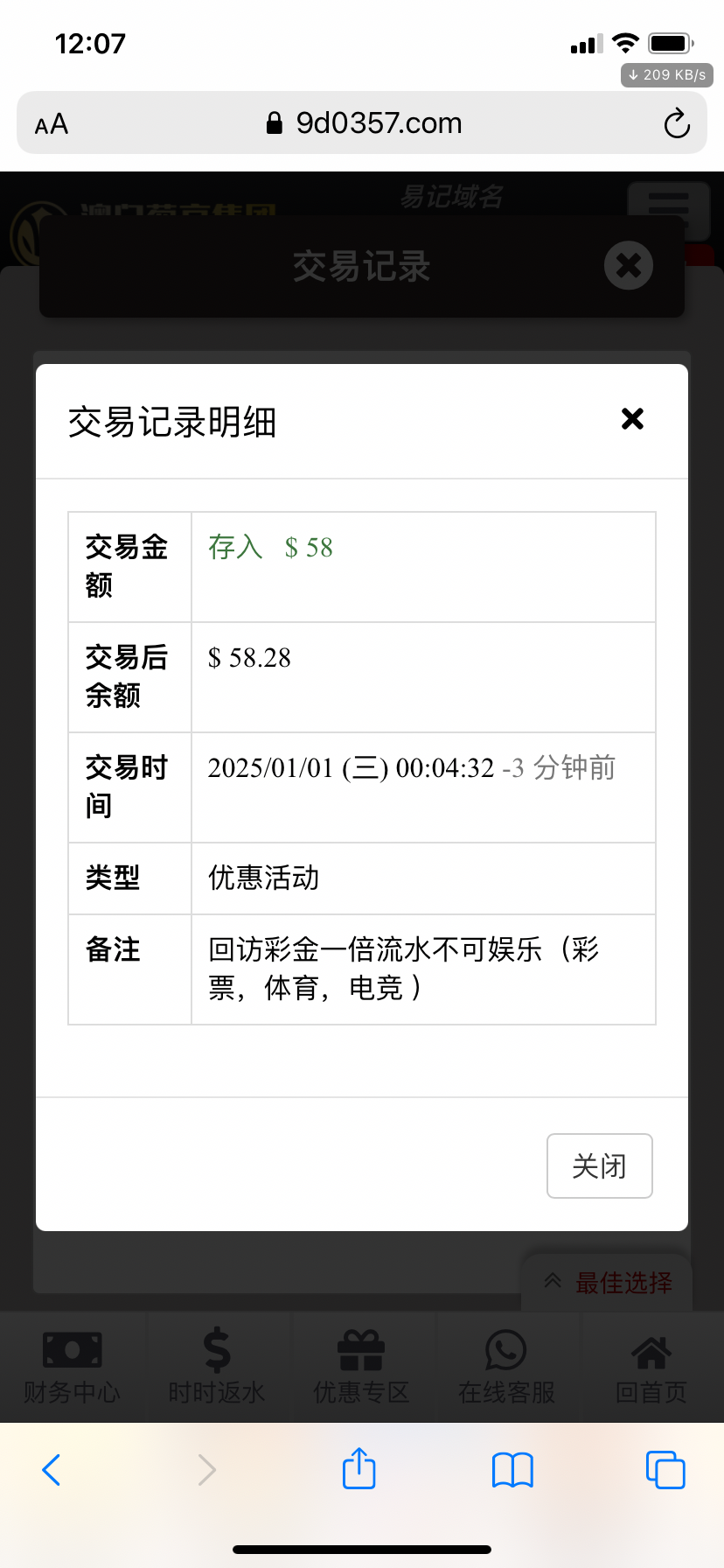Go back to the previous page

pos(52,1469)
